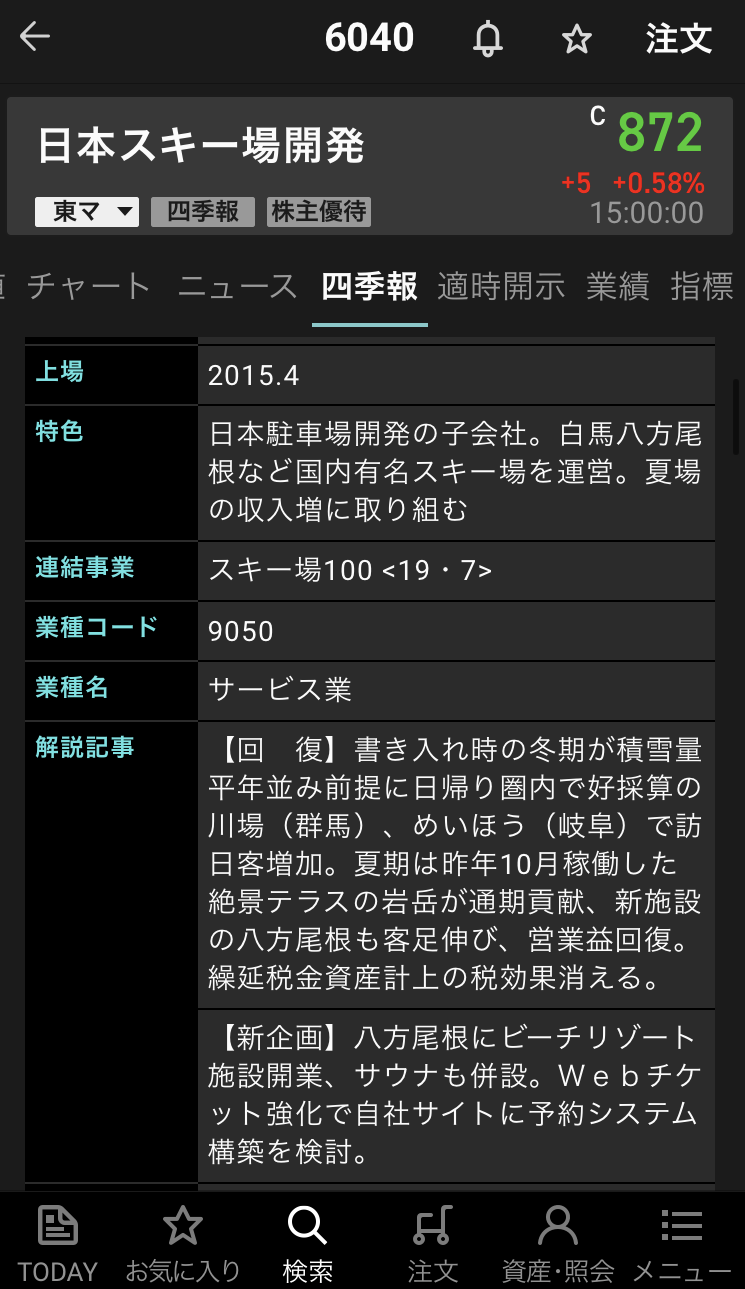Open TODAY in the bottom navigation
The width and height of the screenshot is (745, 1289).
tap(58, 1243)
